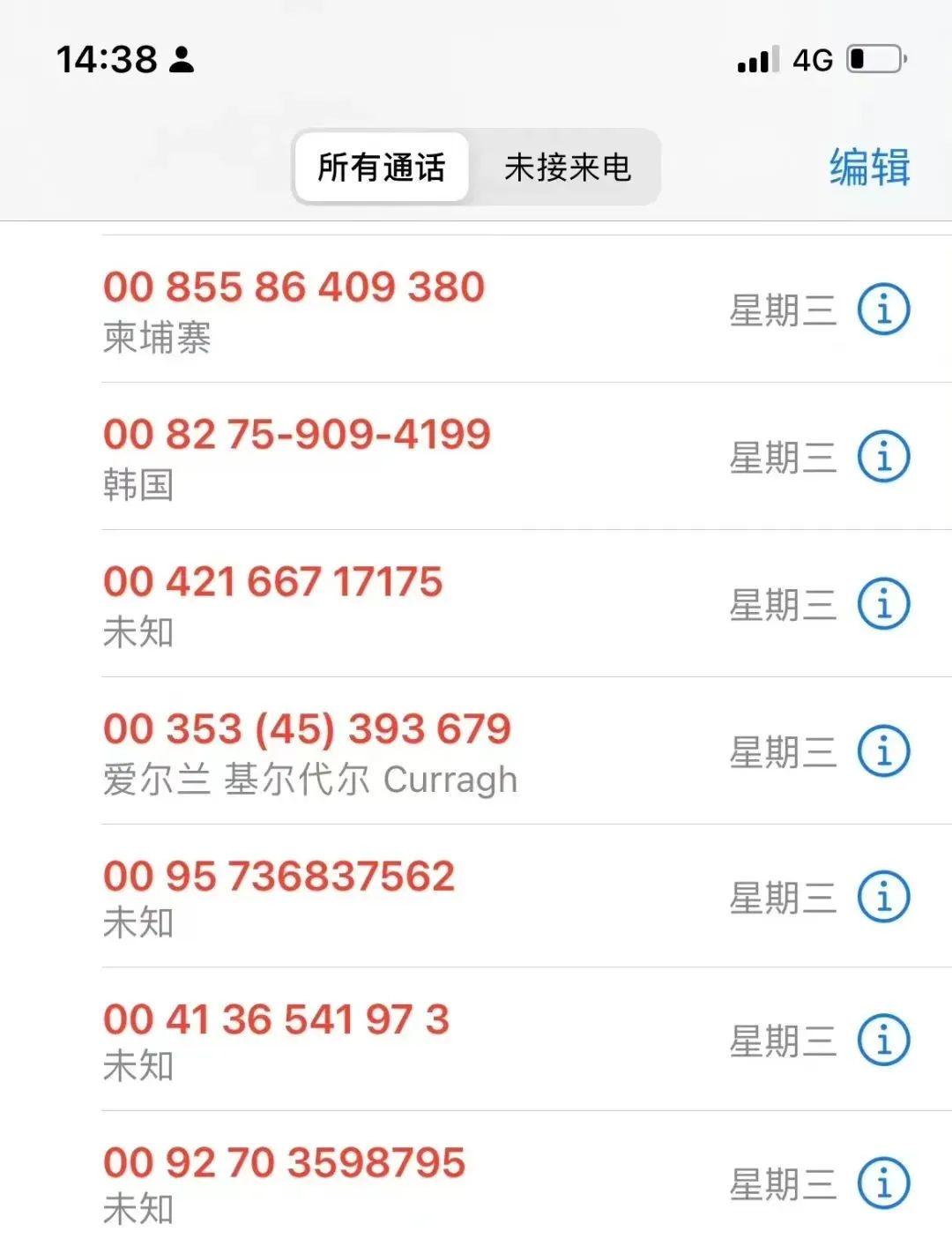
Task: Tap the 编辑 button to edit calls
Action: tap(867, 168)
